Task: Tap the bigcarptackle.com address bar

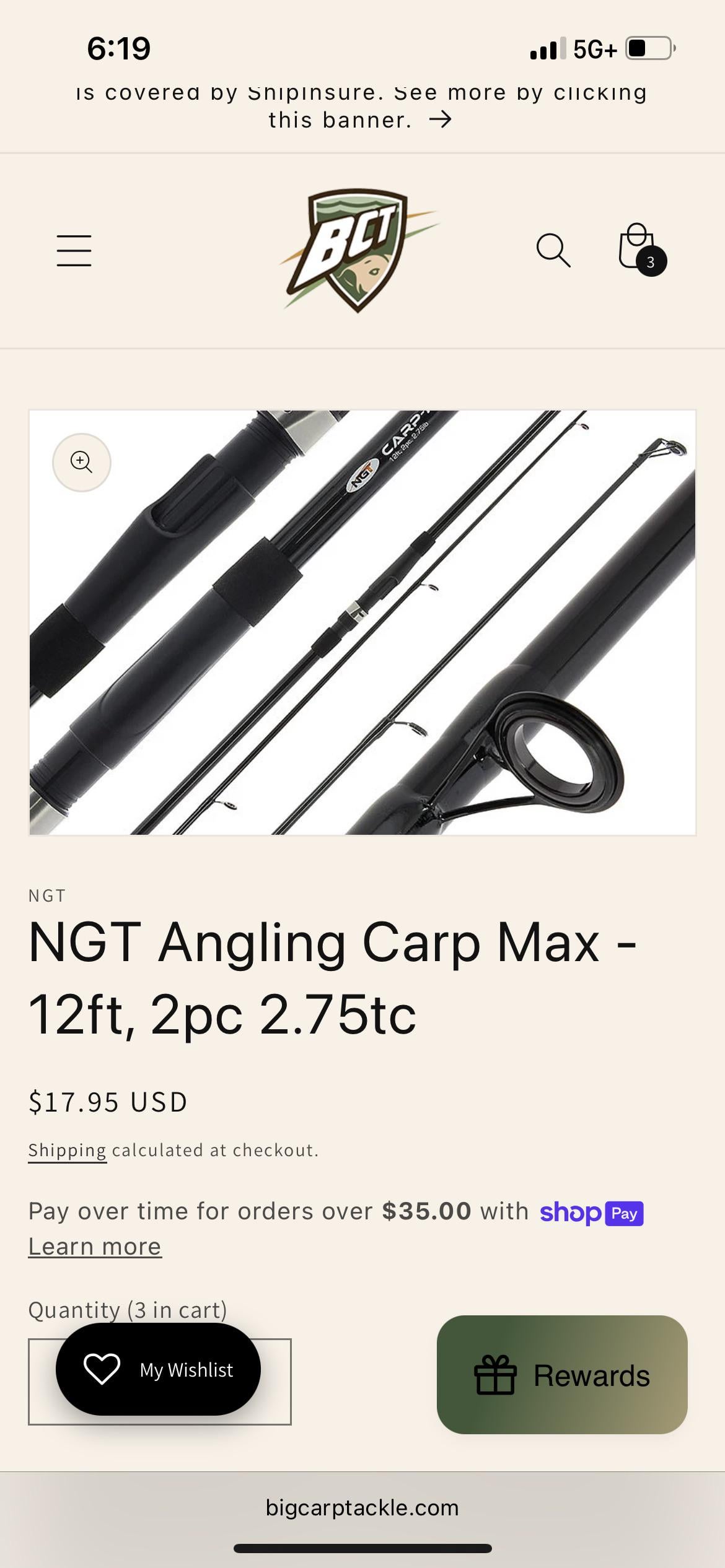Action: coord(362,1508)
